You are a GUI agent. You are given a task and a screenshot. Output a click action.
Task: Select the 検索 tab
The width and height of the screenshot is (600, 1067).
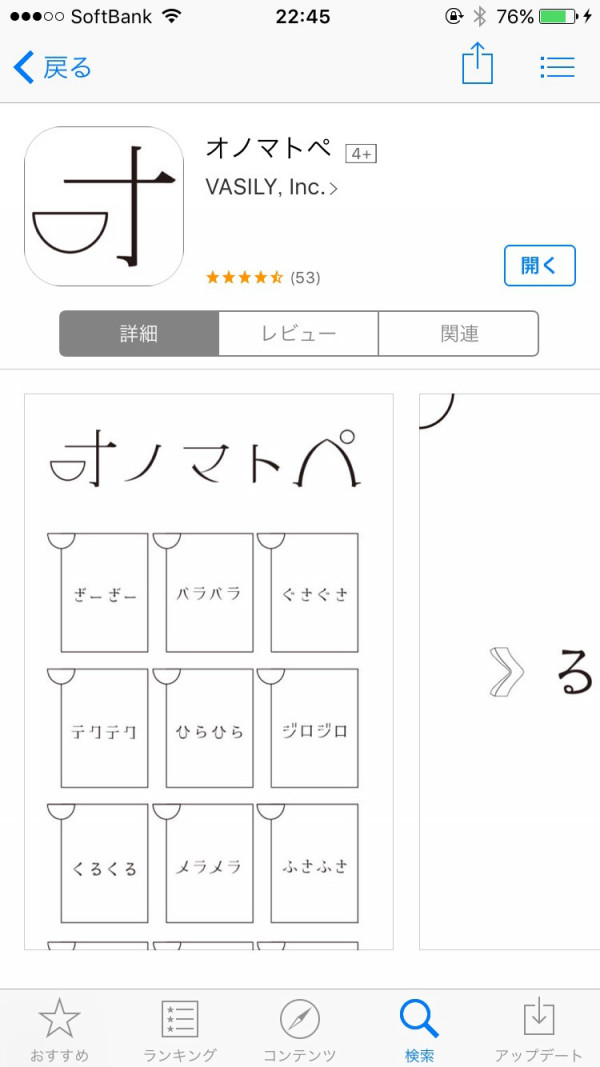(x=419, y=1030)
